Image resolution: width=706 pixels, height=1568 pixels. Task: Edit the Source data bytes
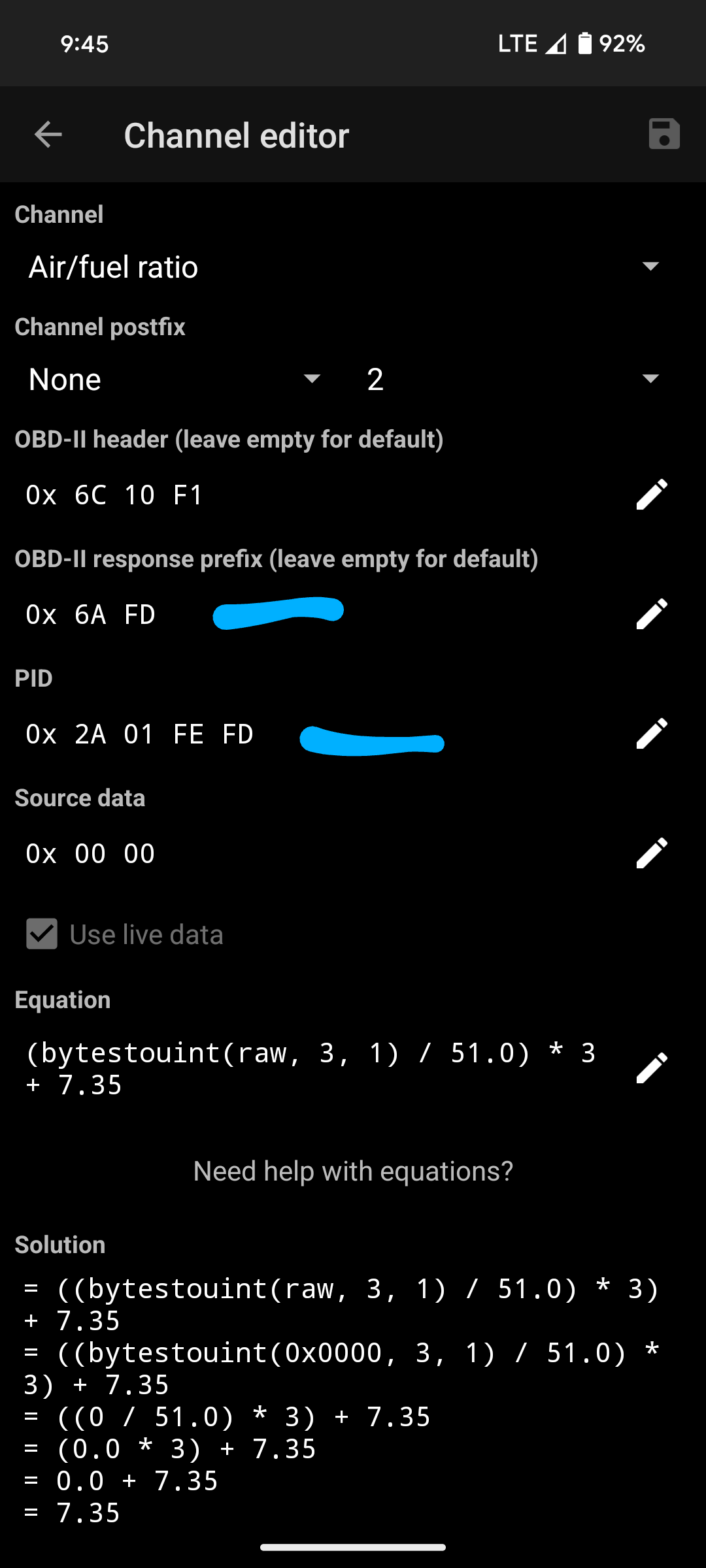[652, 853]
